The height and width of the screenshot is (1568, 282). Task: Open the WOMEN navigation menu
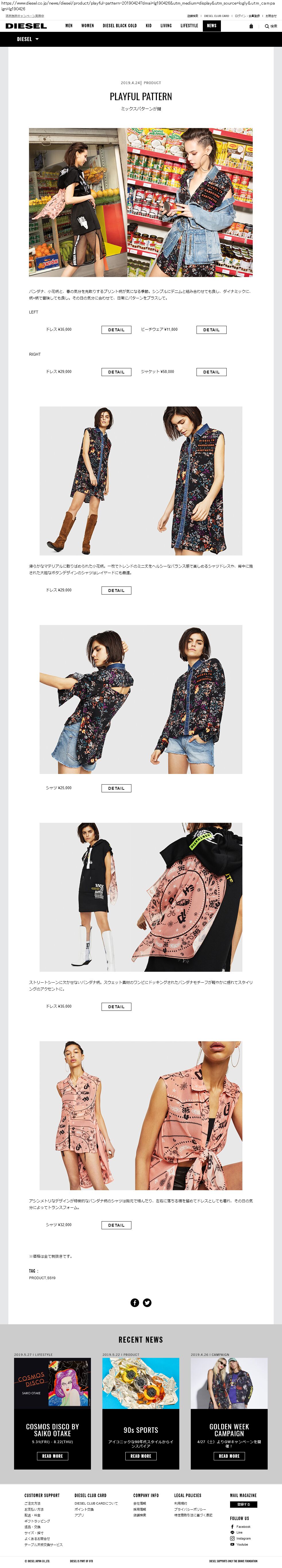[x=87, y=26]
